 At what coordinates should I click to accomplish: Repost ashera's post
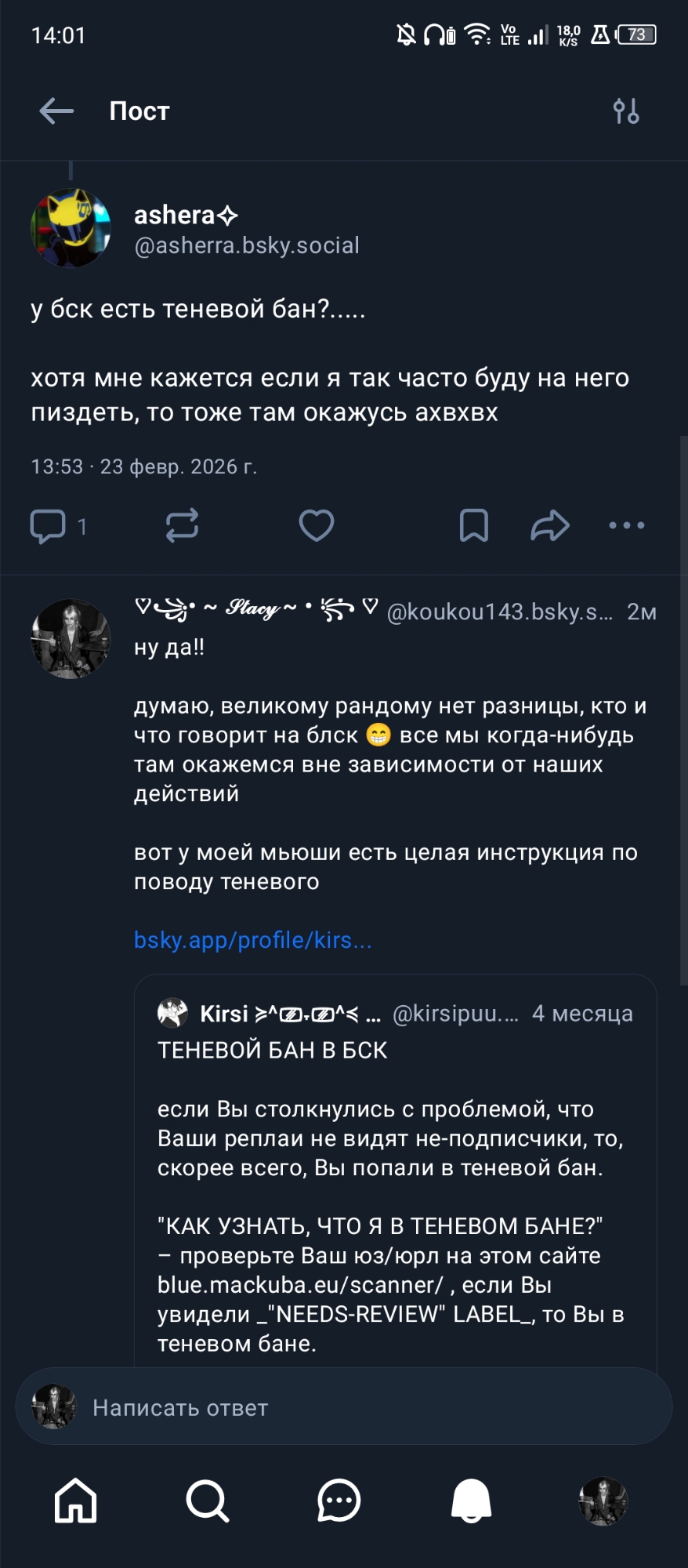182,525
